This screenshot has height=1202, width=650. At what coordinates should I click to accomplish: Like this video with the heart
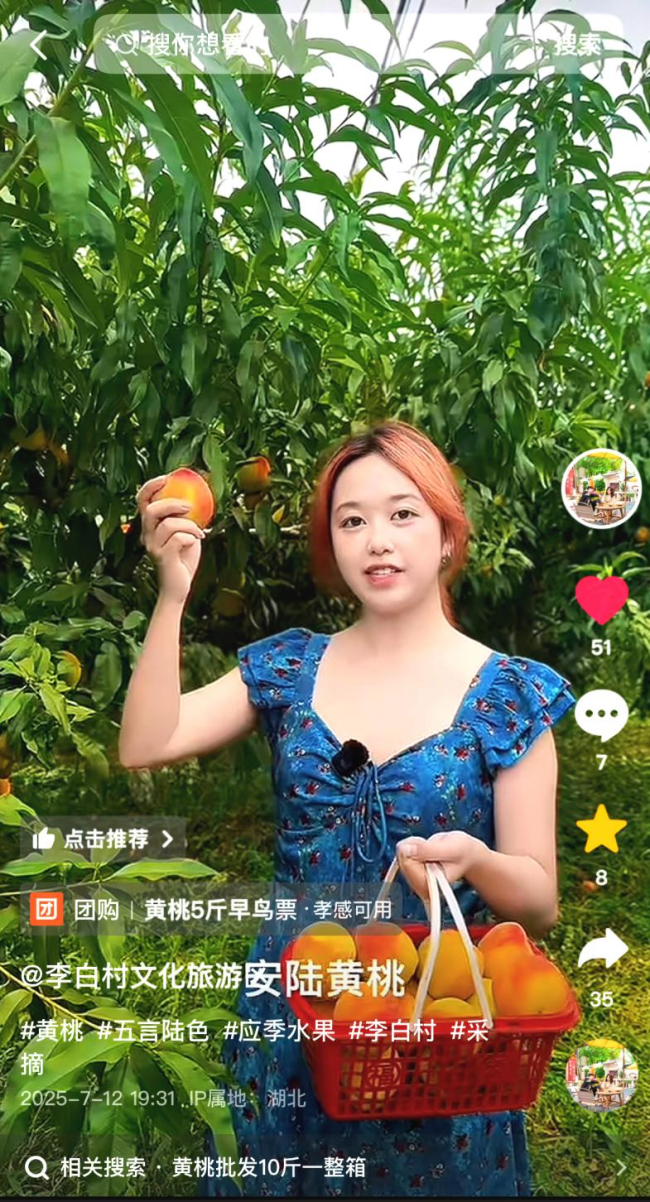(601, 600)
